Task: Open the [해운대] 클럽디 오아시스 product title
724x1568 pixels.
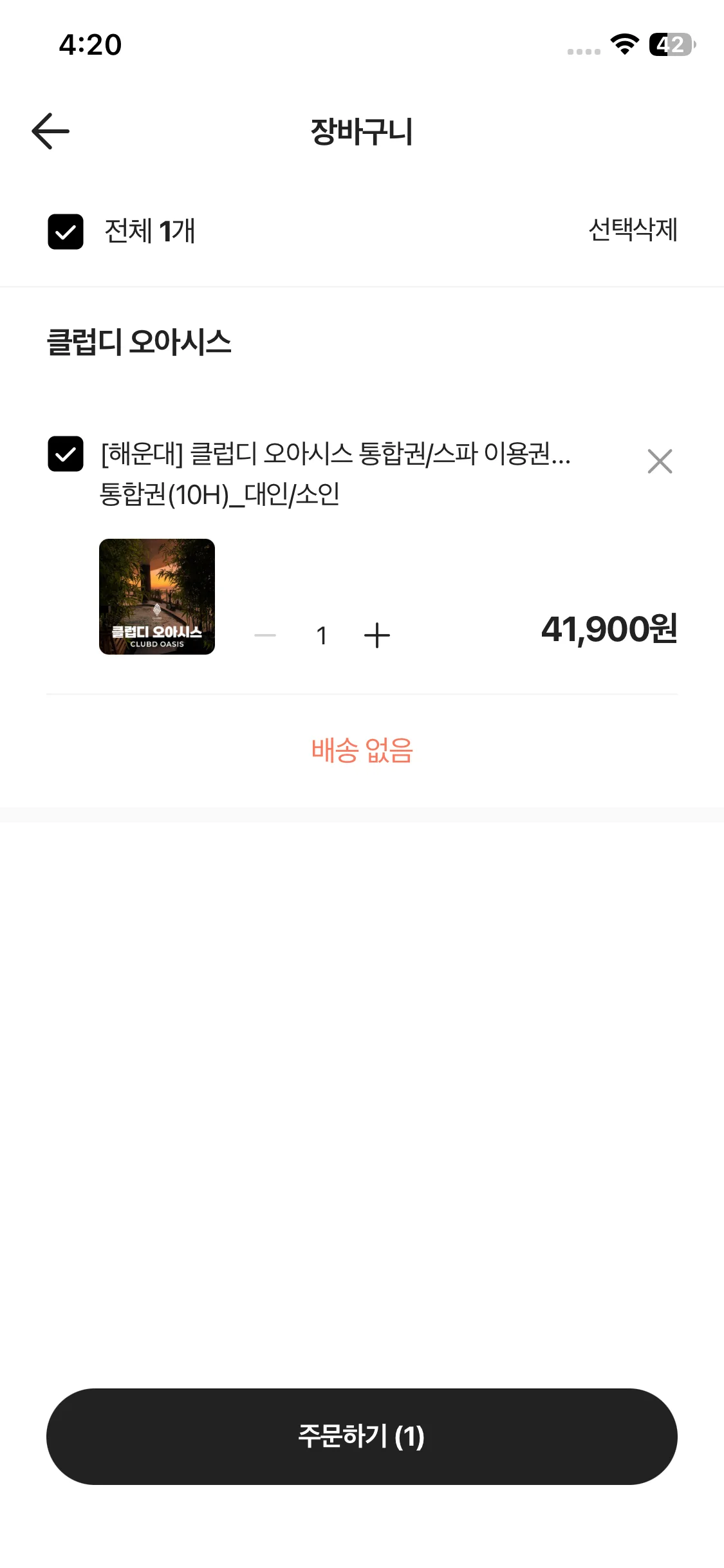Action: click(x=335, y=454)
